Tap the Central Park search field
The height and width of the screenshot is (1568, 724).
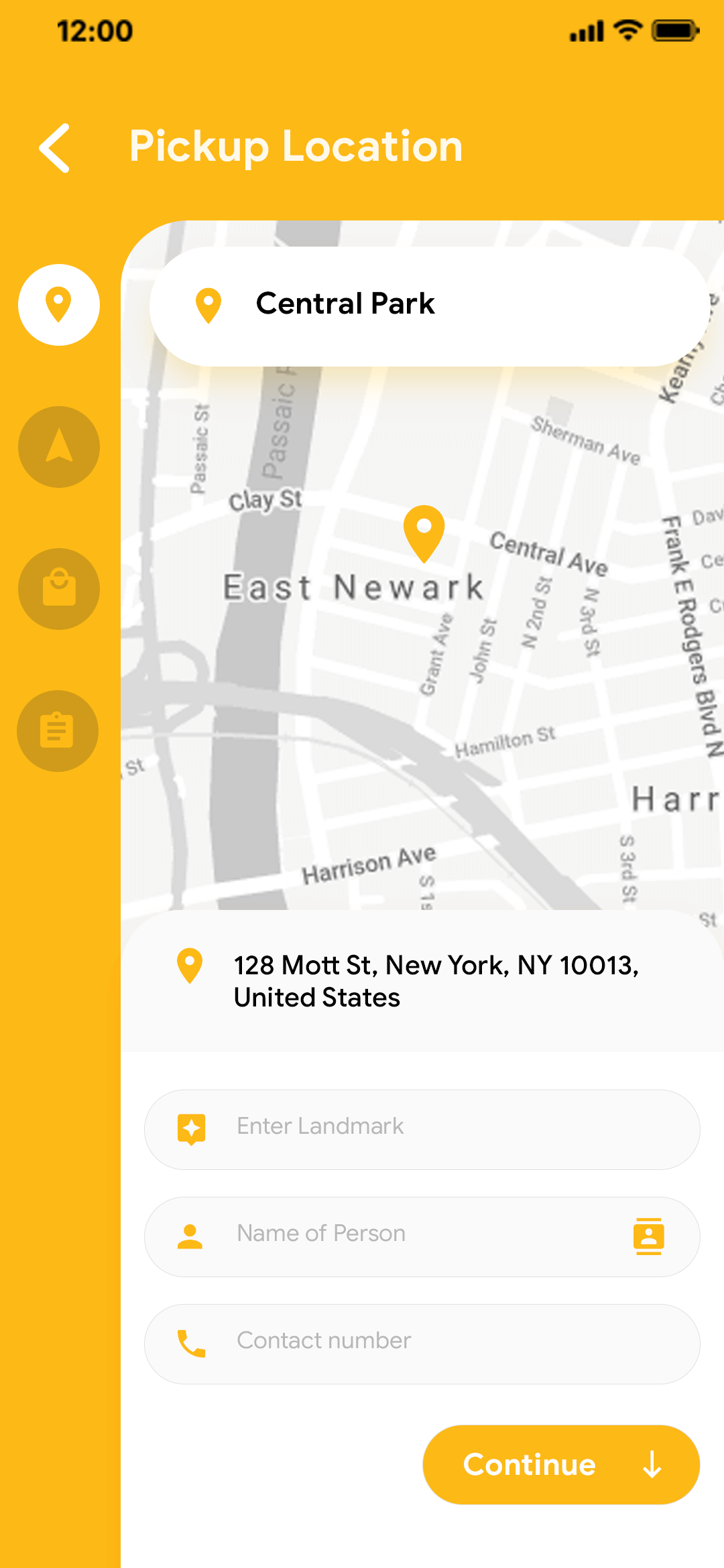point(429,305)
